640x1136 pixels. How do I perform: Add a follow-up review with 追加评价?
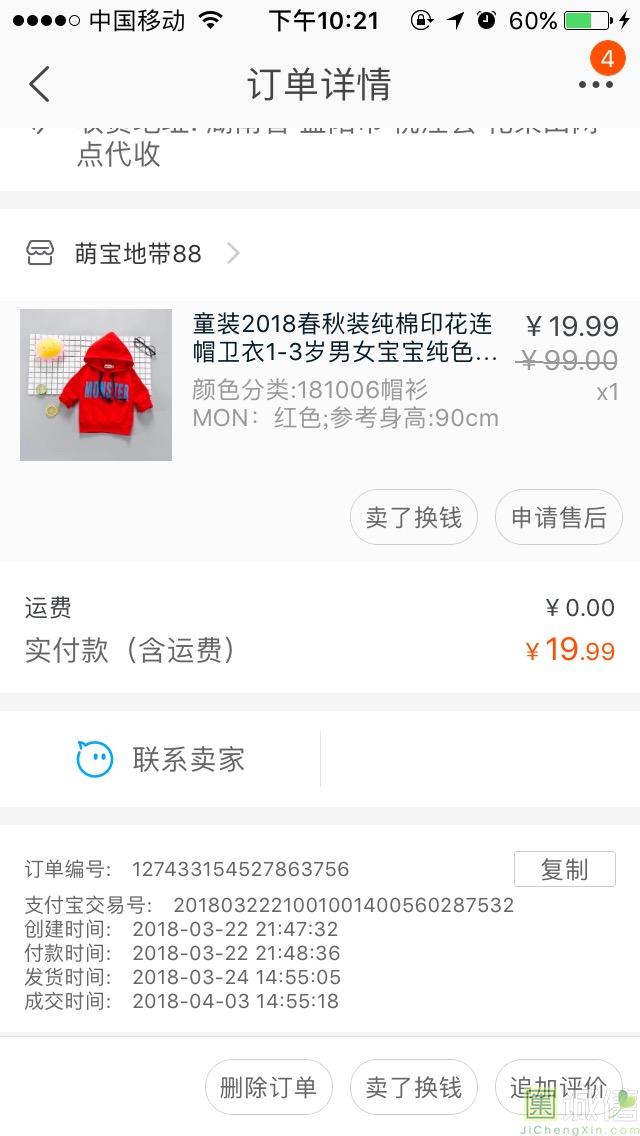(x=558, y=1087)
